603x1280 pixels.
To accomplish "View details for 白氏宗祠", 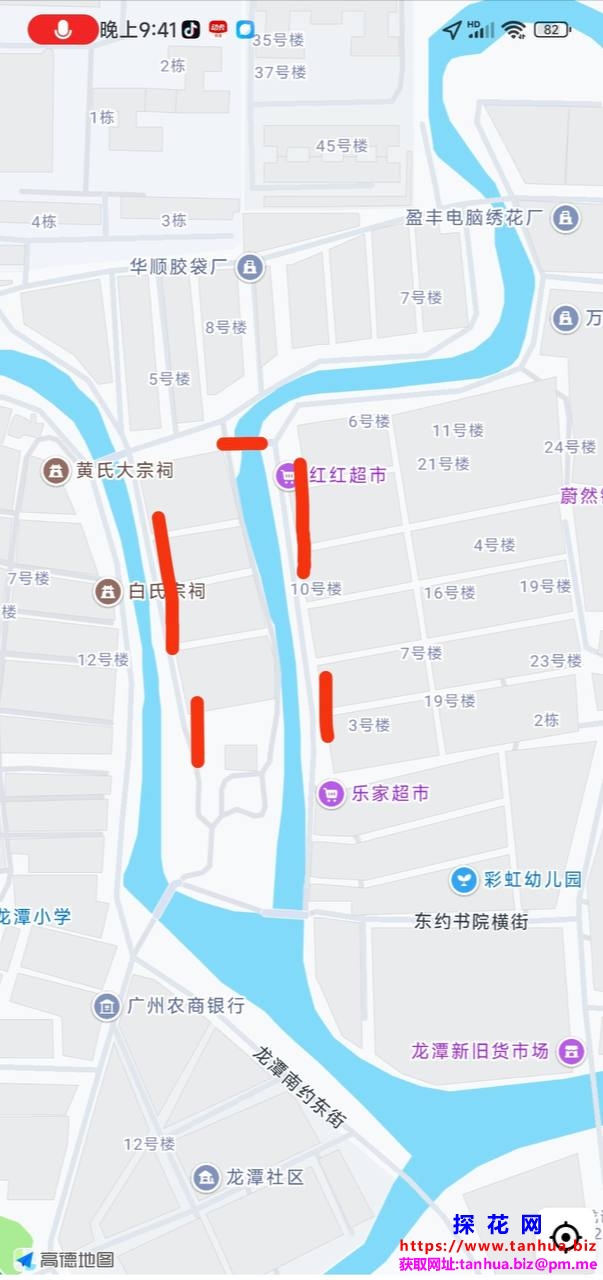I will 105,592.
